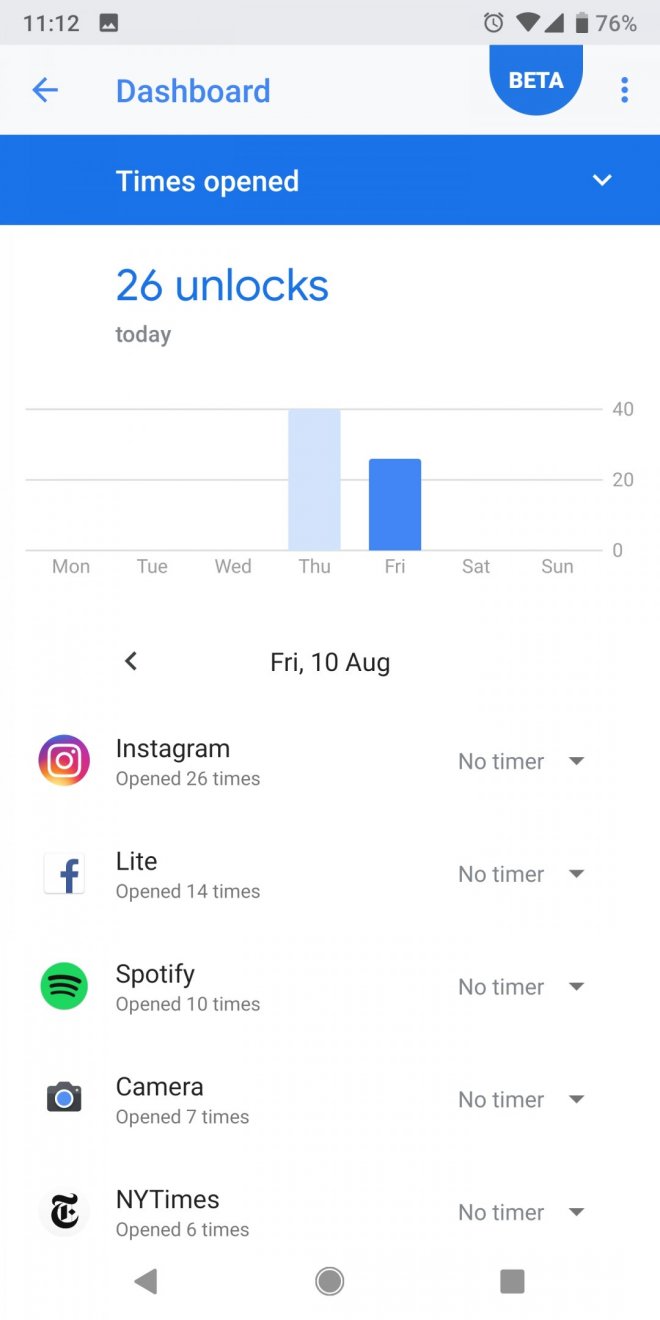Viewport: 660px width, 1320px height.
Task: Open Camera usage details
Action: pos(182,1100)
